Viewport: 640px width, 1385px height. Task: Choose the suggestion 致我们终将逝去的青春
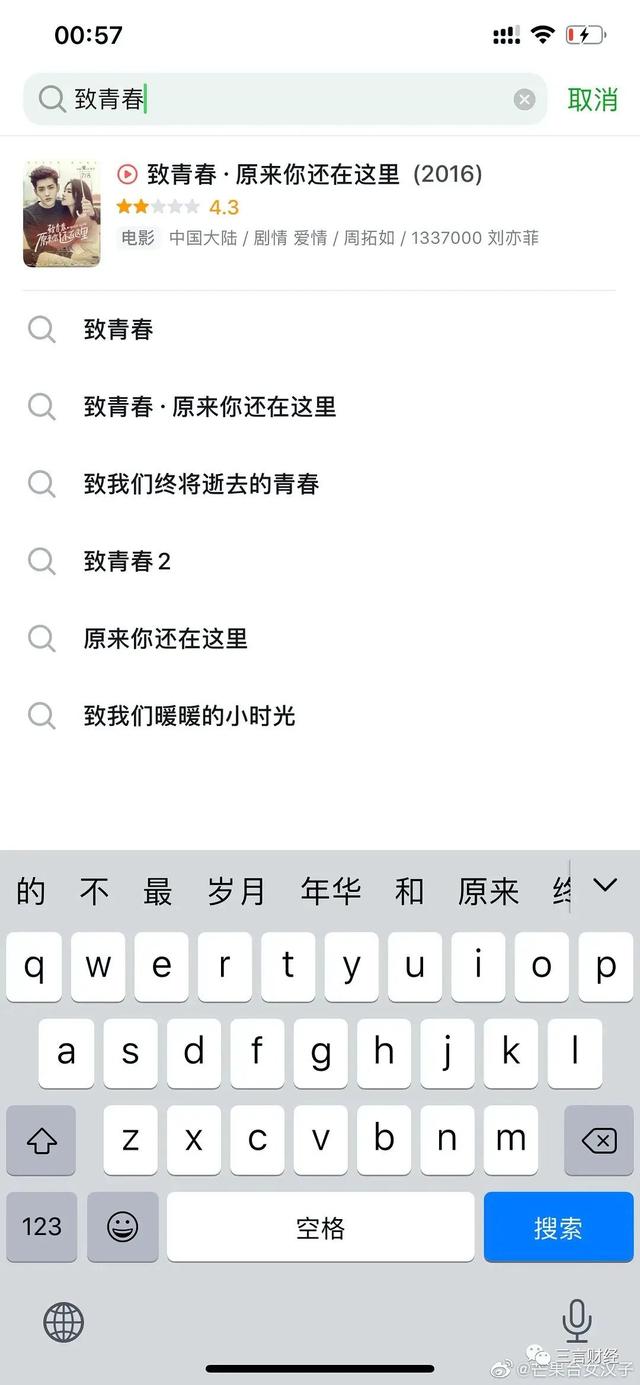click(201, 484)
